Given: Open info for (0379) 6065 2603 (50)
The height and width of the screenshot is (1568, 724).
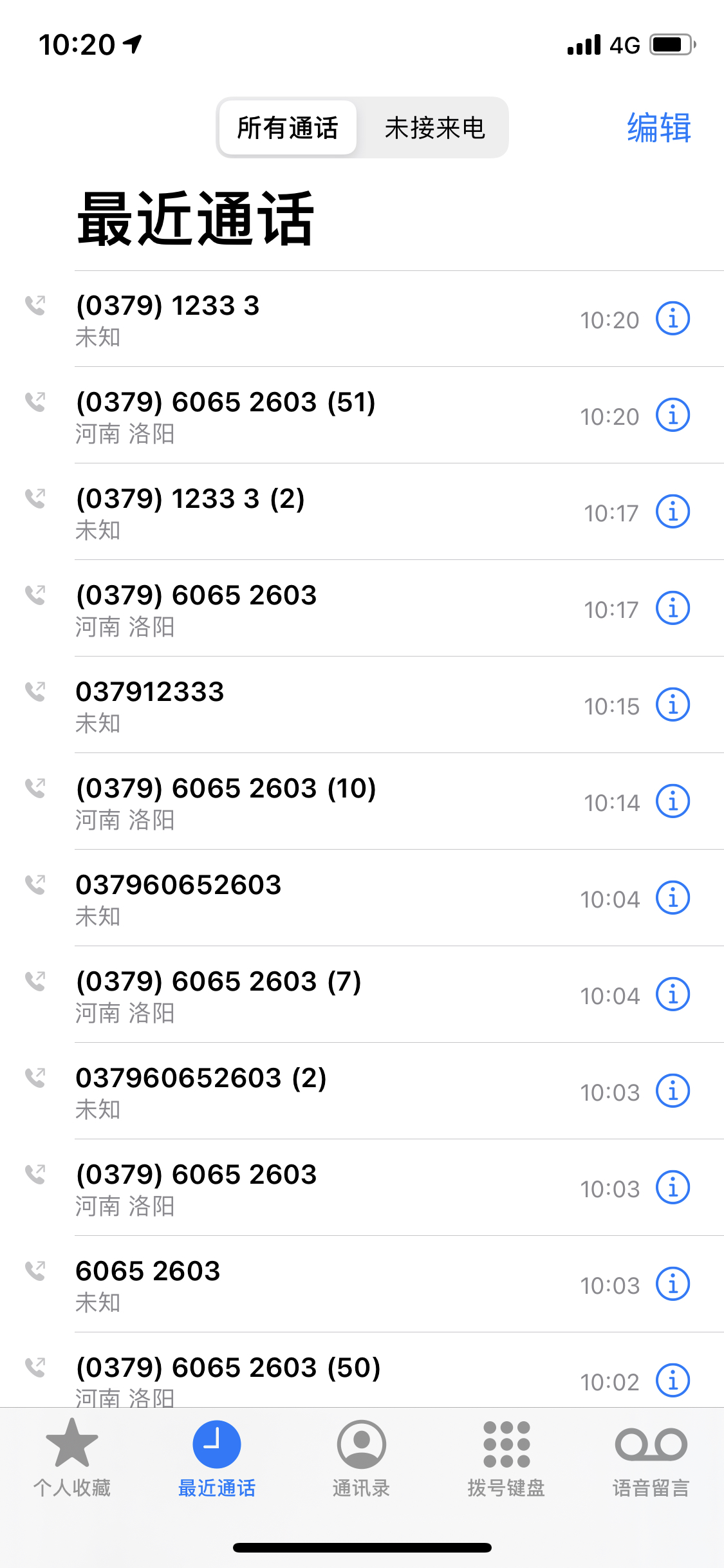Looking at the screenshot, I should tap(673, 1381).
